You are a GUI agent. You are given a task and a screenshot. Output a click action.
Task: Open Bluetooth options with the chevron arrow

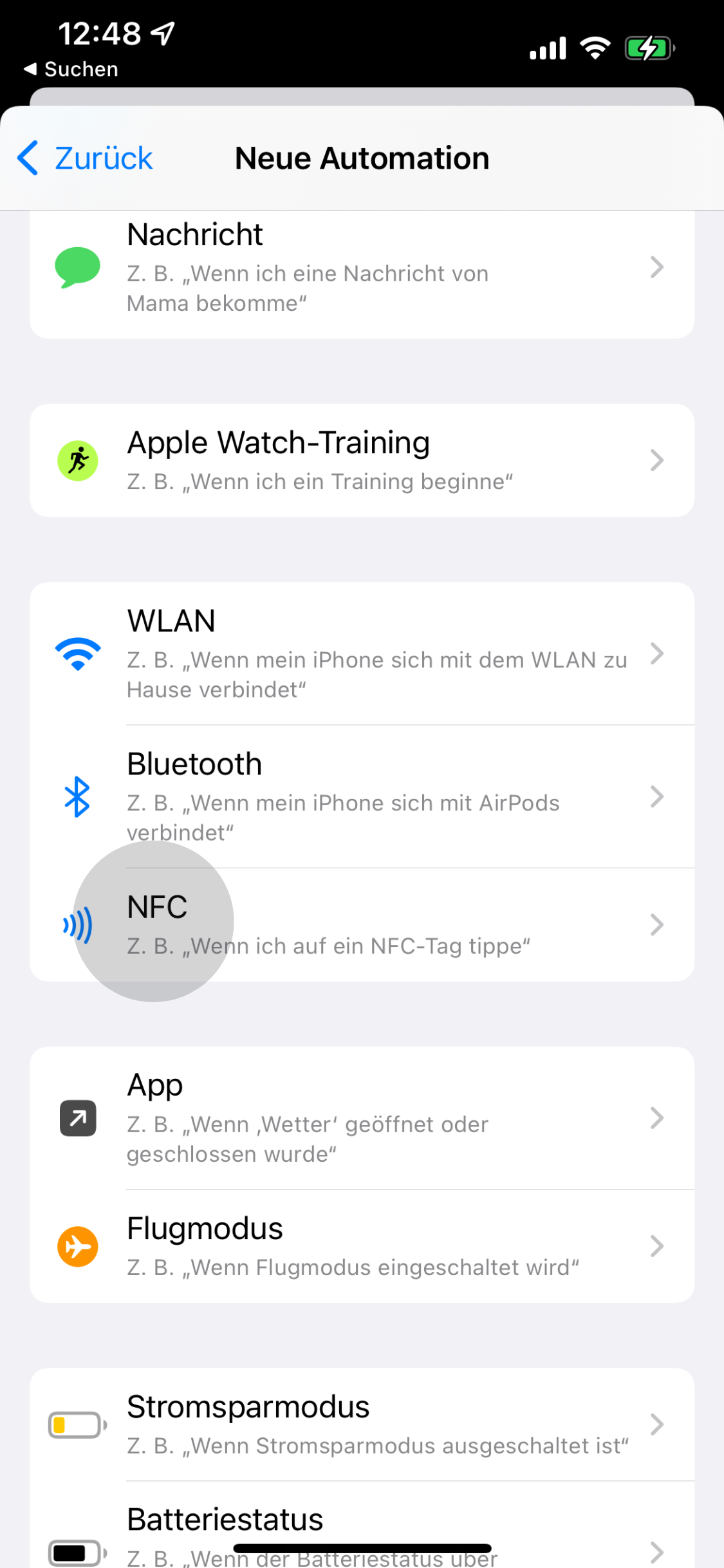click(x=657, y=797)
